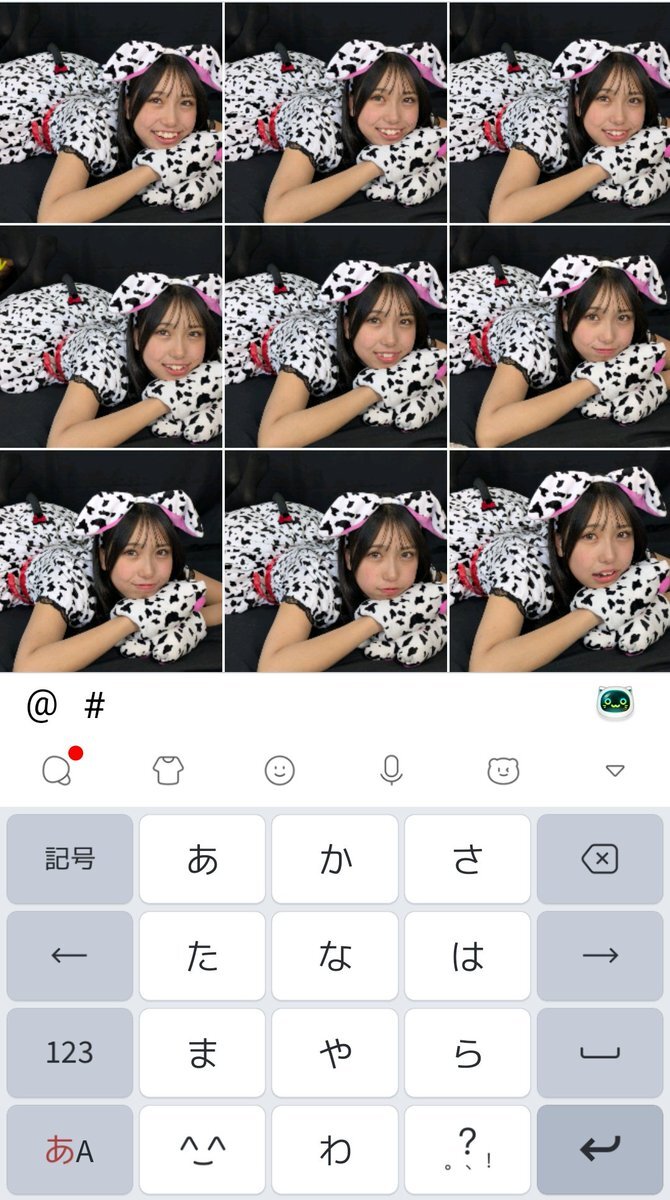Insert a space with space key
The image size is (670, 1200).
(x=600, y=1052)
